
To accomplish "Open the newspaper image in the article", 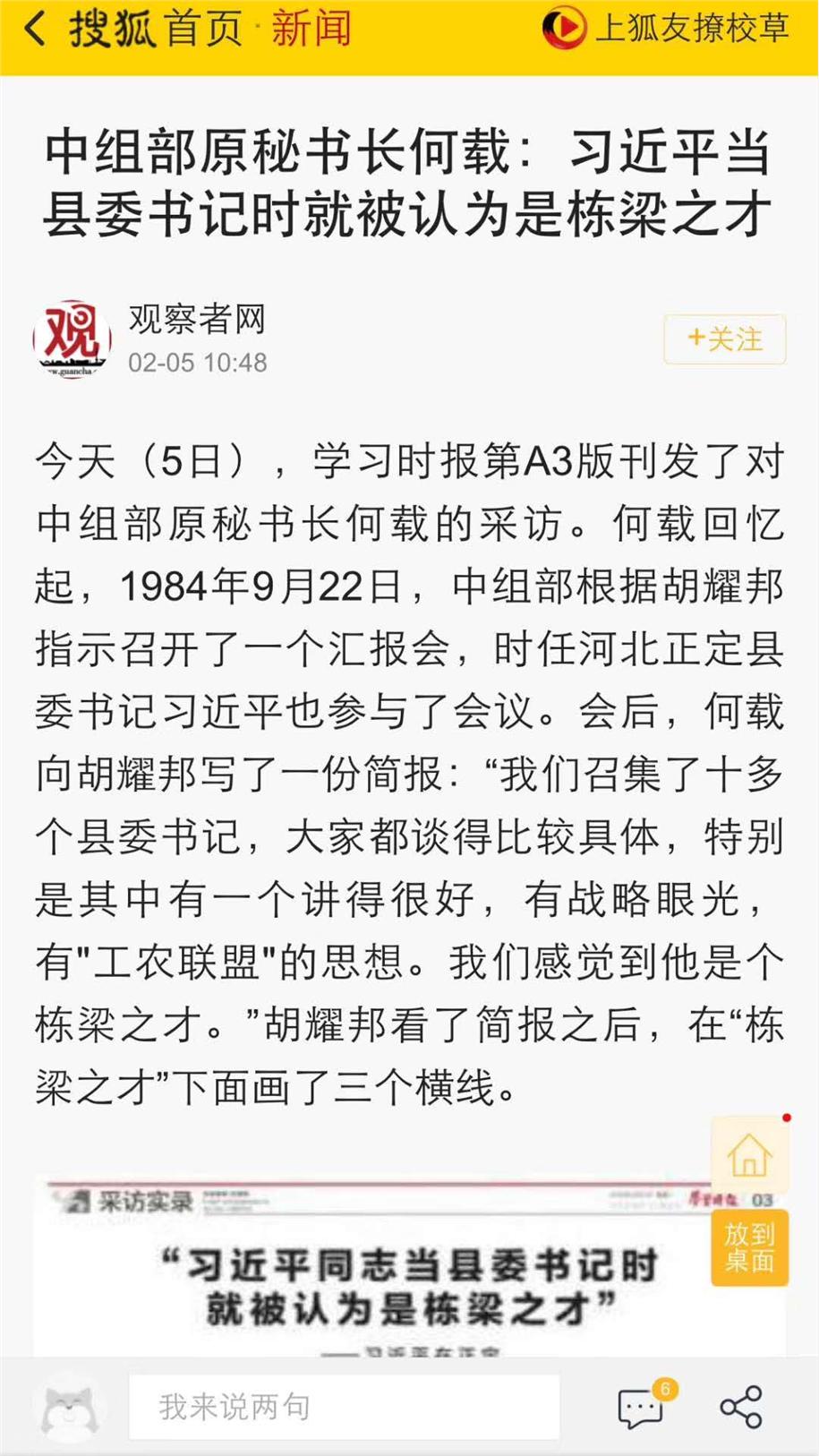I will tap(410, 1267).
